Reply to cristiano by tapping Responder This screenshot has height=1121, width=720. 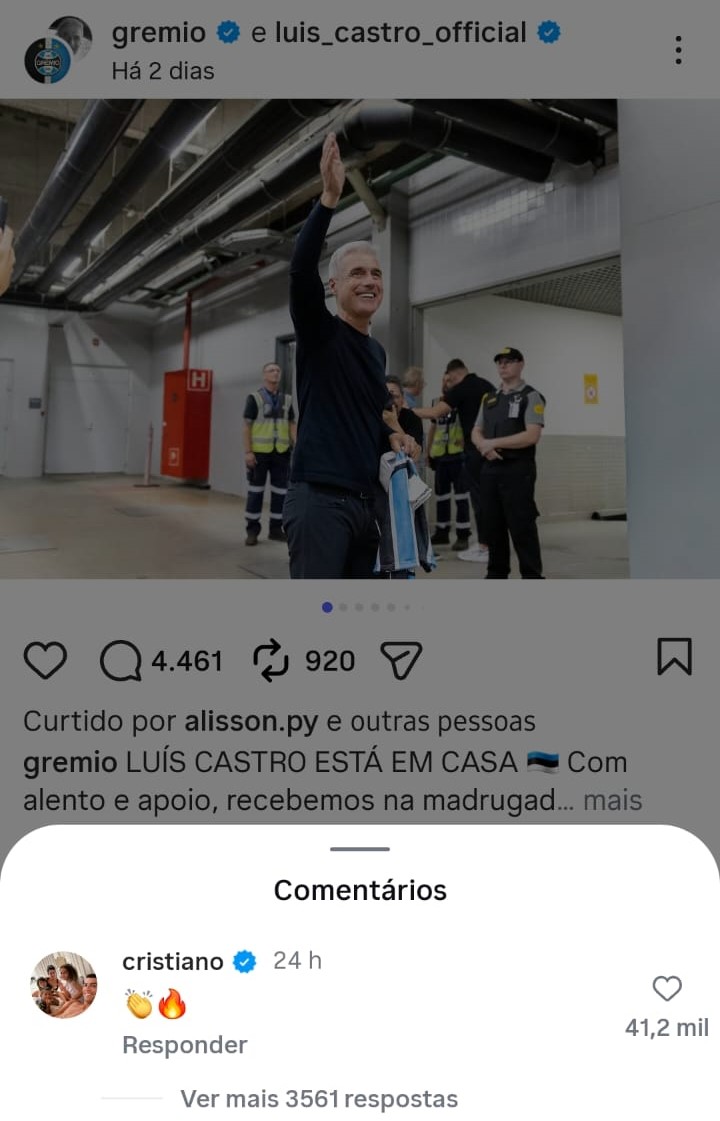tap(184, 1044)
